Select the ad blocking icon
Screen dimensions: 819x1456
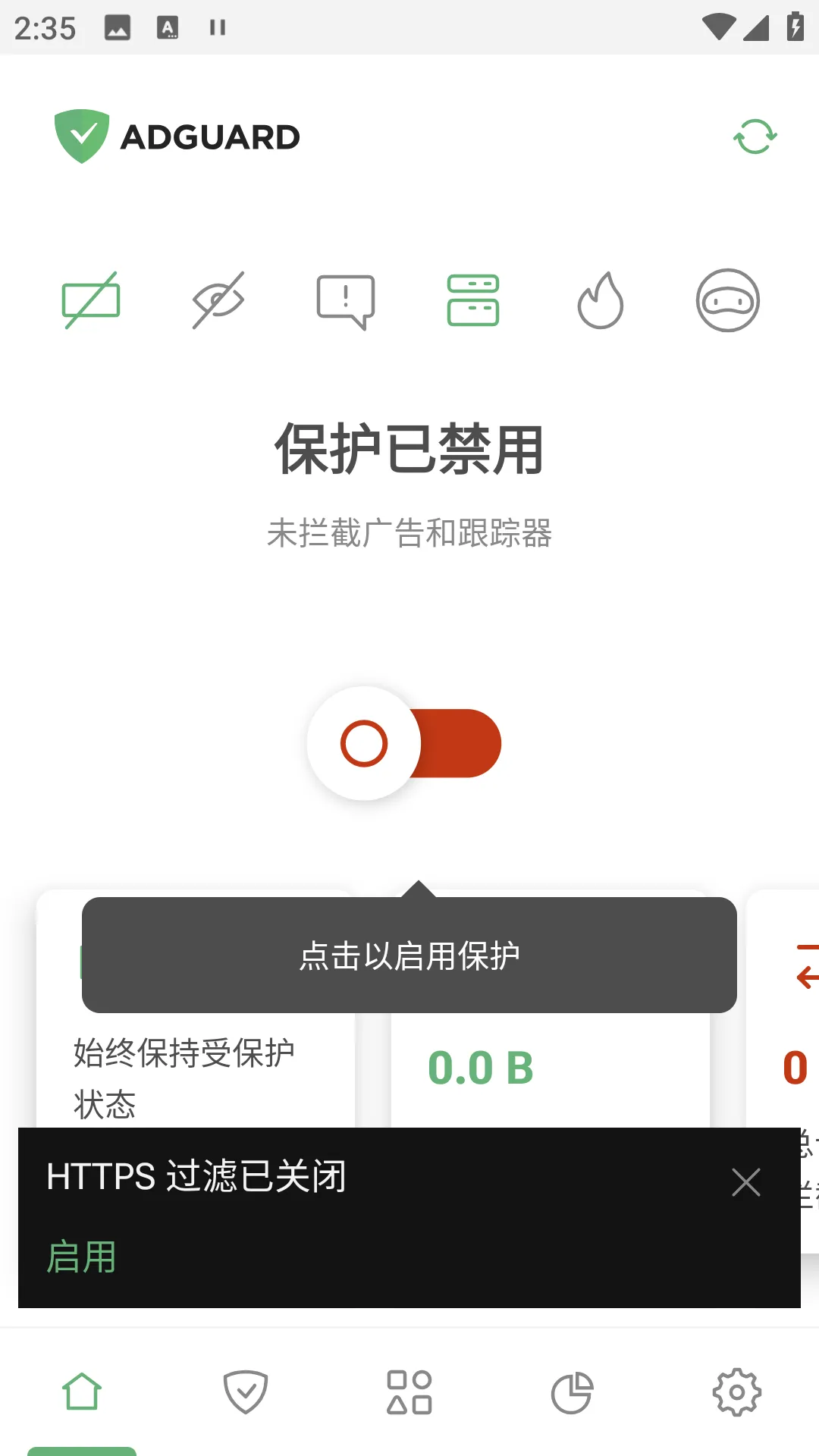tap(92, 300)
